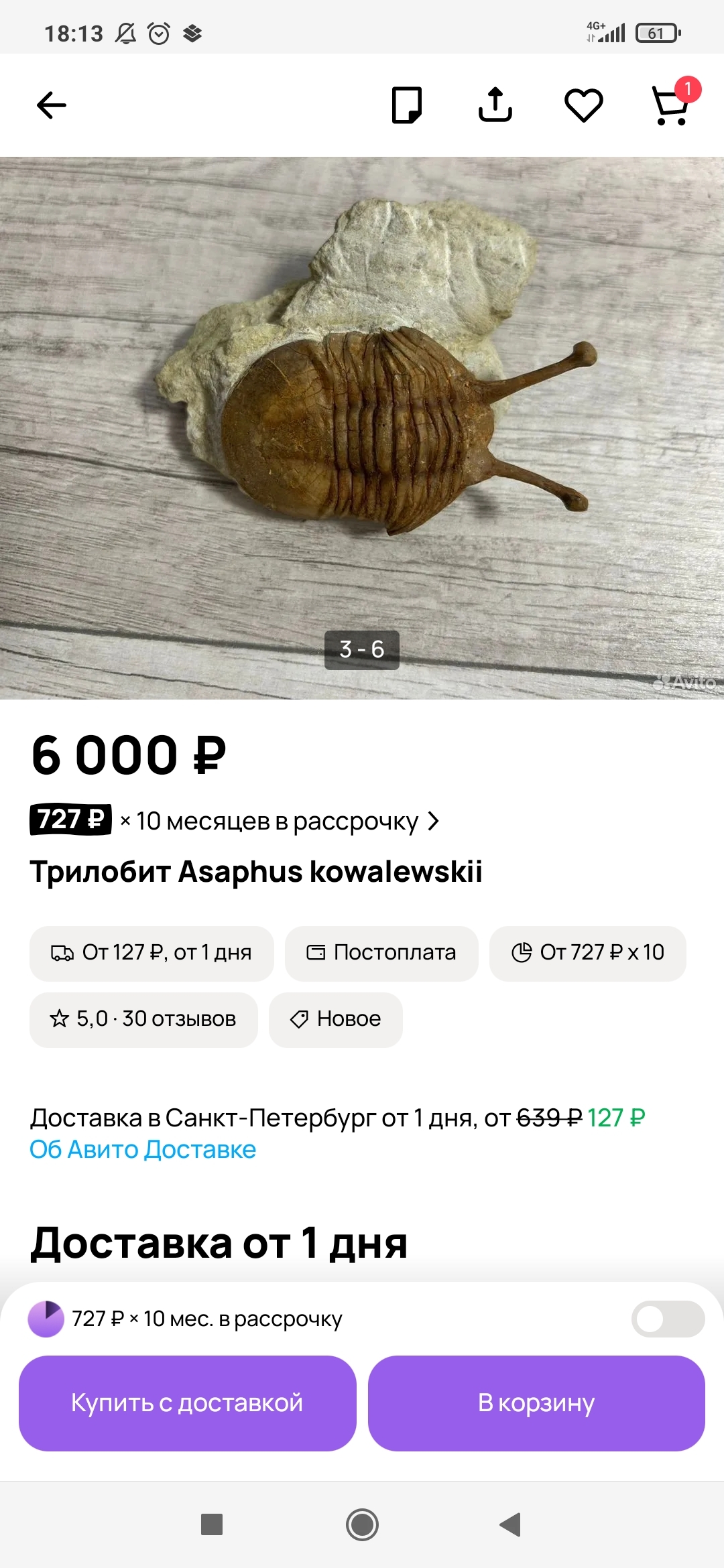The height and width of the screenshot is (1568, 724).
Task: Open the Об Авито Доставке link
Action: click(143, 1149)
